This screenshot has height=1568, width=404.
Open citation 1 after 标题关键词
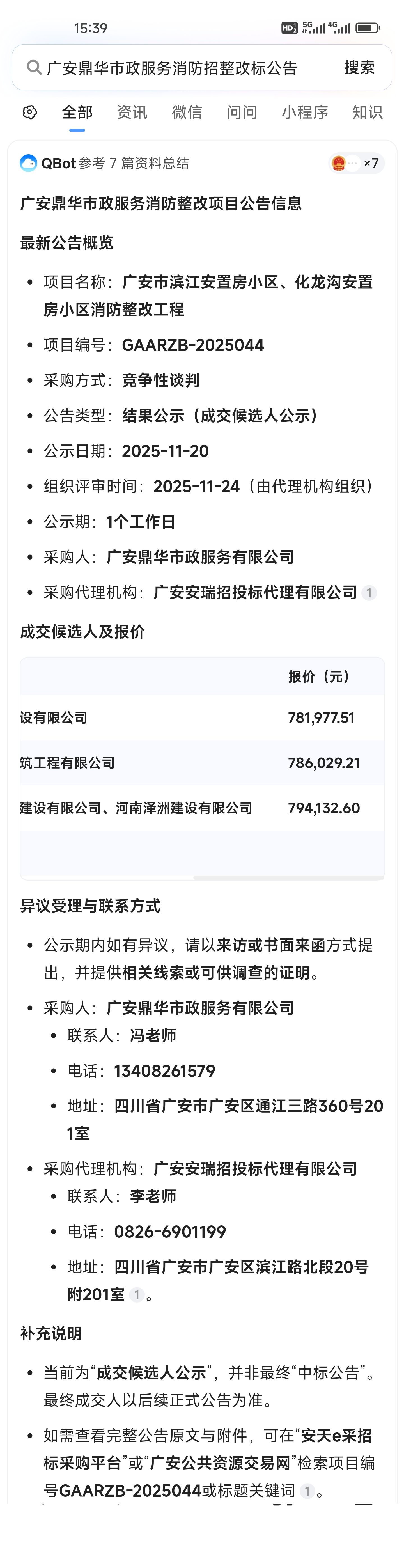pyautogui.click(x=308, y=1491)
